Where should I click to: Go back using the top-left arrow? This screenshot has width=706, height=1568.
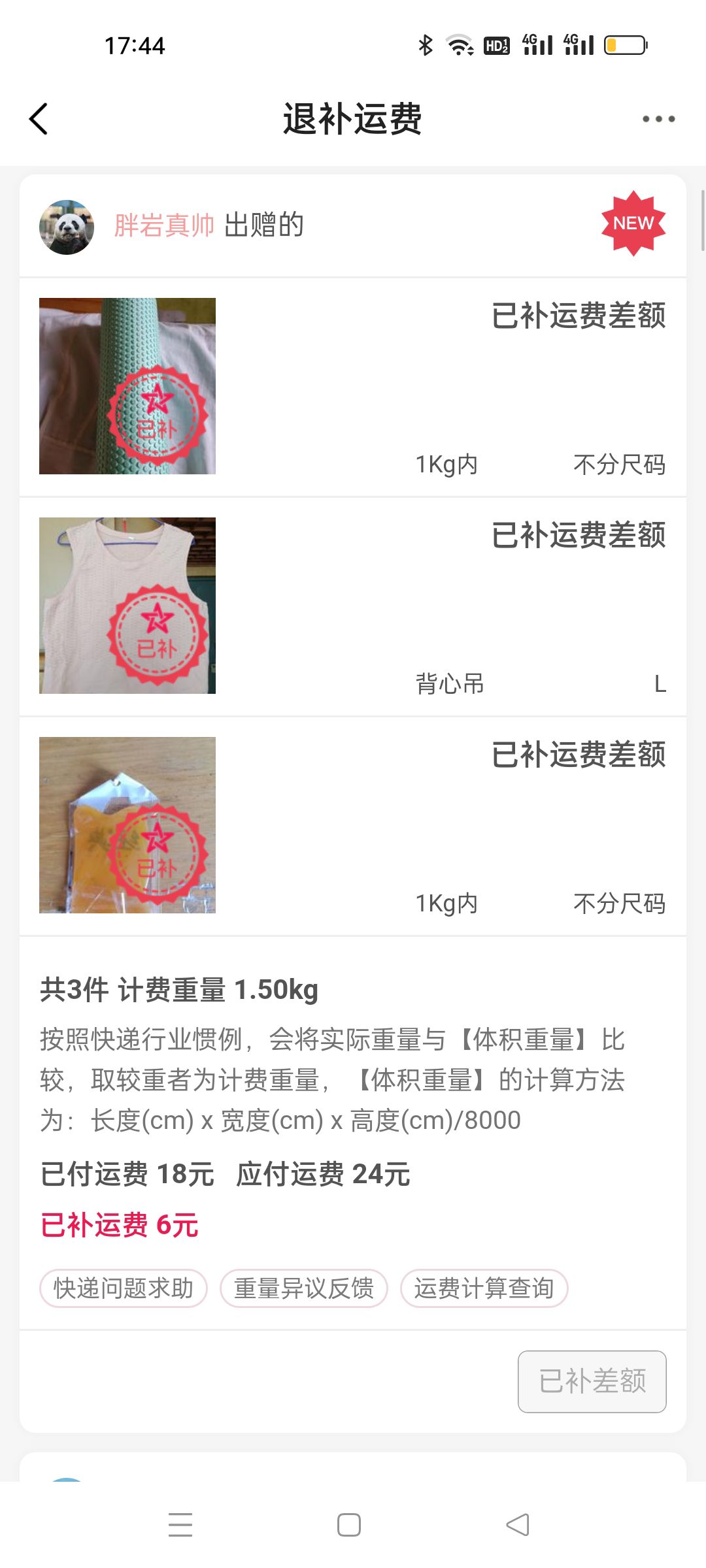39,119
